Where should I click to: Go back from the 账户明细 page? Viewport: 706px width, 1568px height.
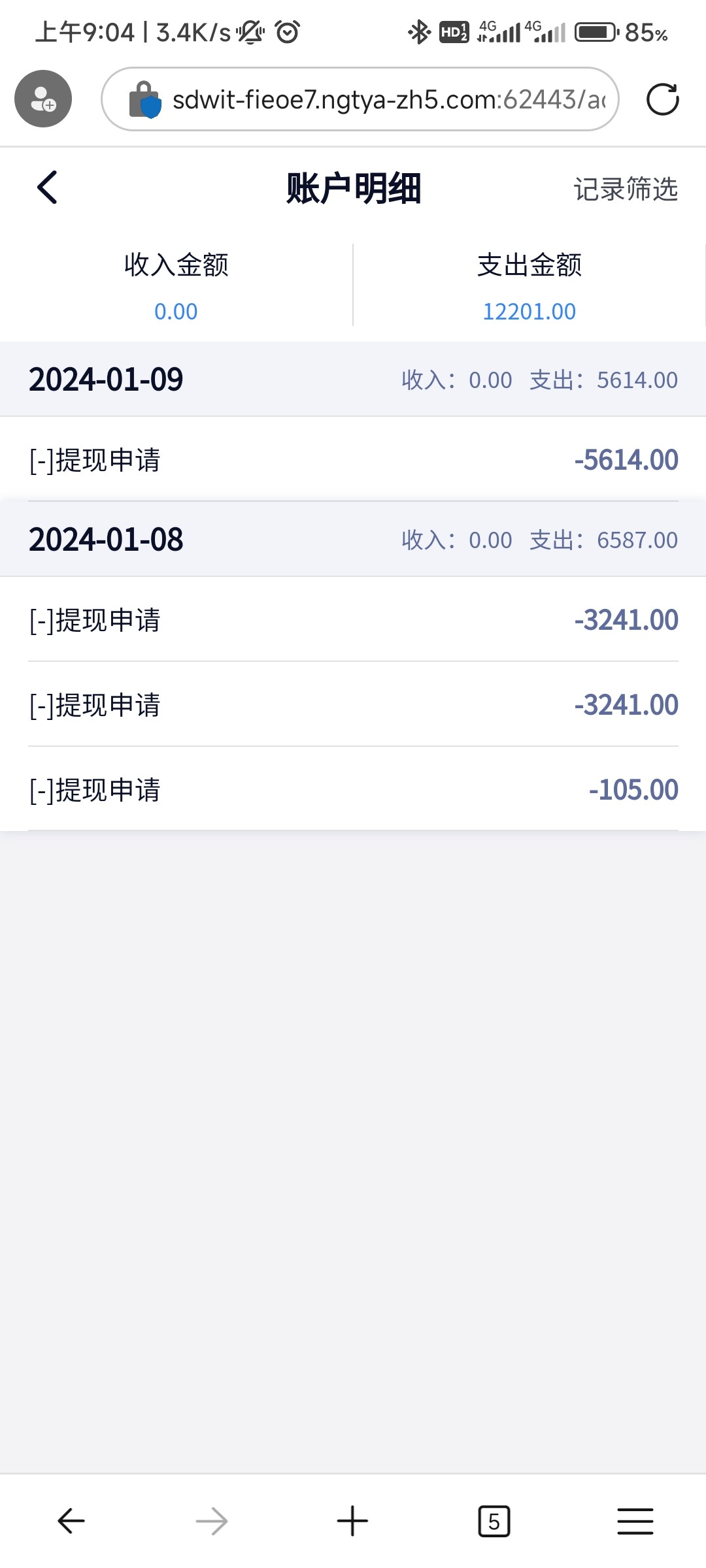point(48,188)
